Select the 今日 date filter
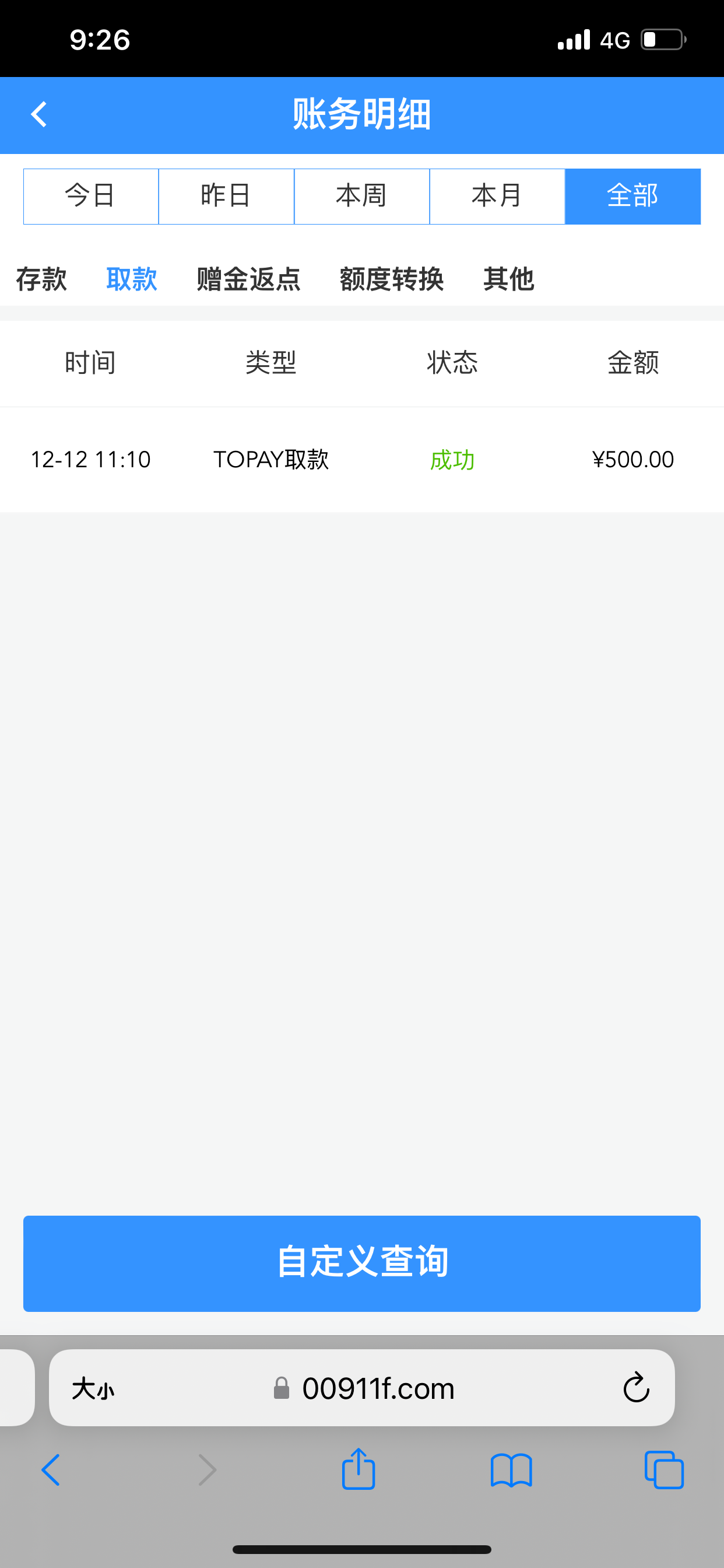 (x=91, y=196)
